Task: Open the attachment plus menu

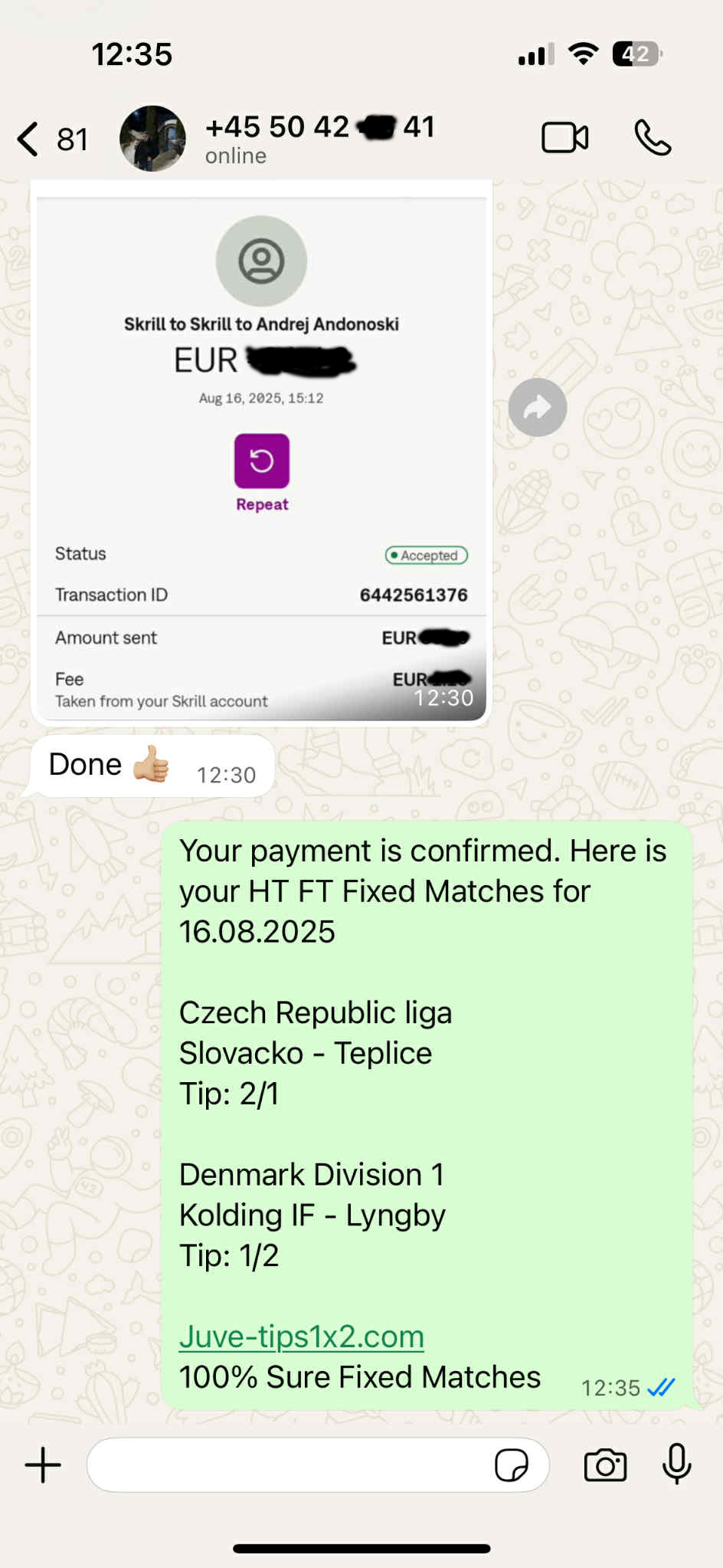Action: click(x=43, y=1465)
